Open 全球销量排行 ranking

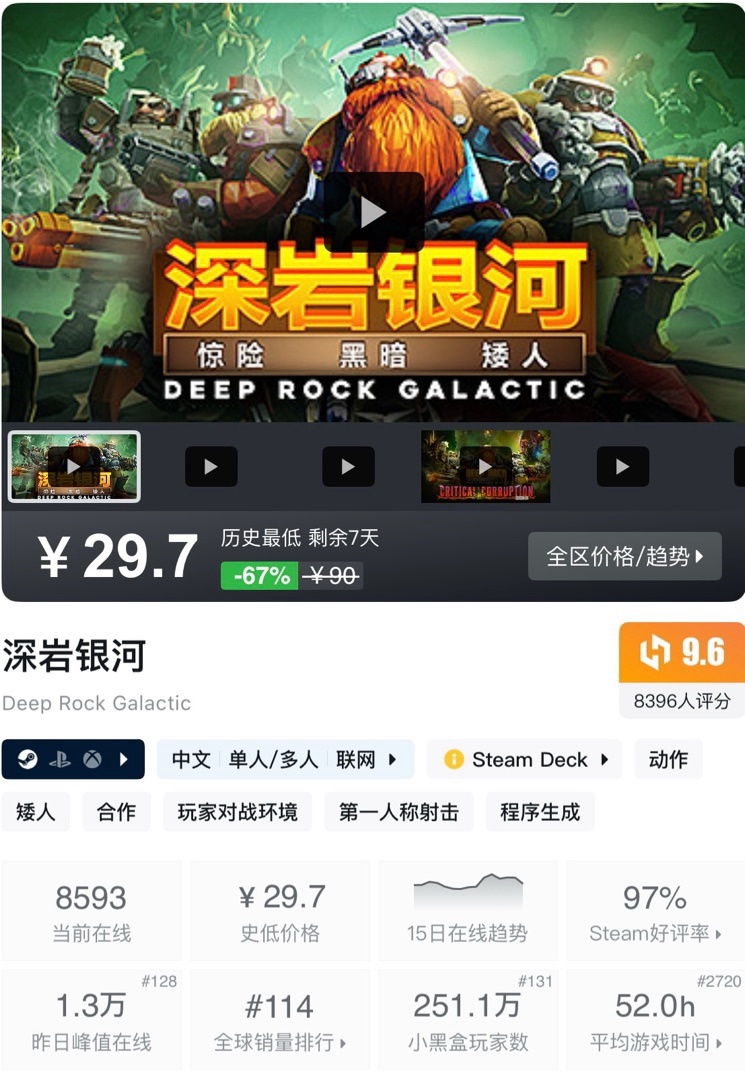click(279, 1020)
